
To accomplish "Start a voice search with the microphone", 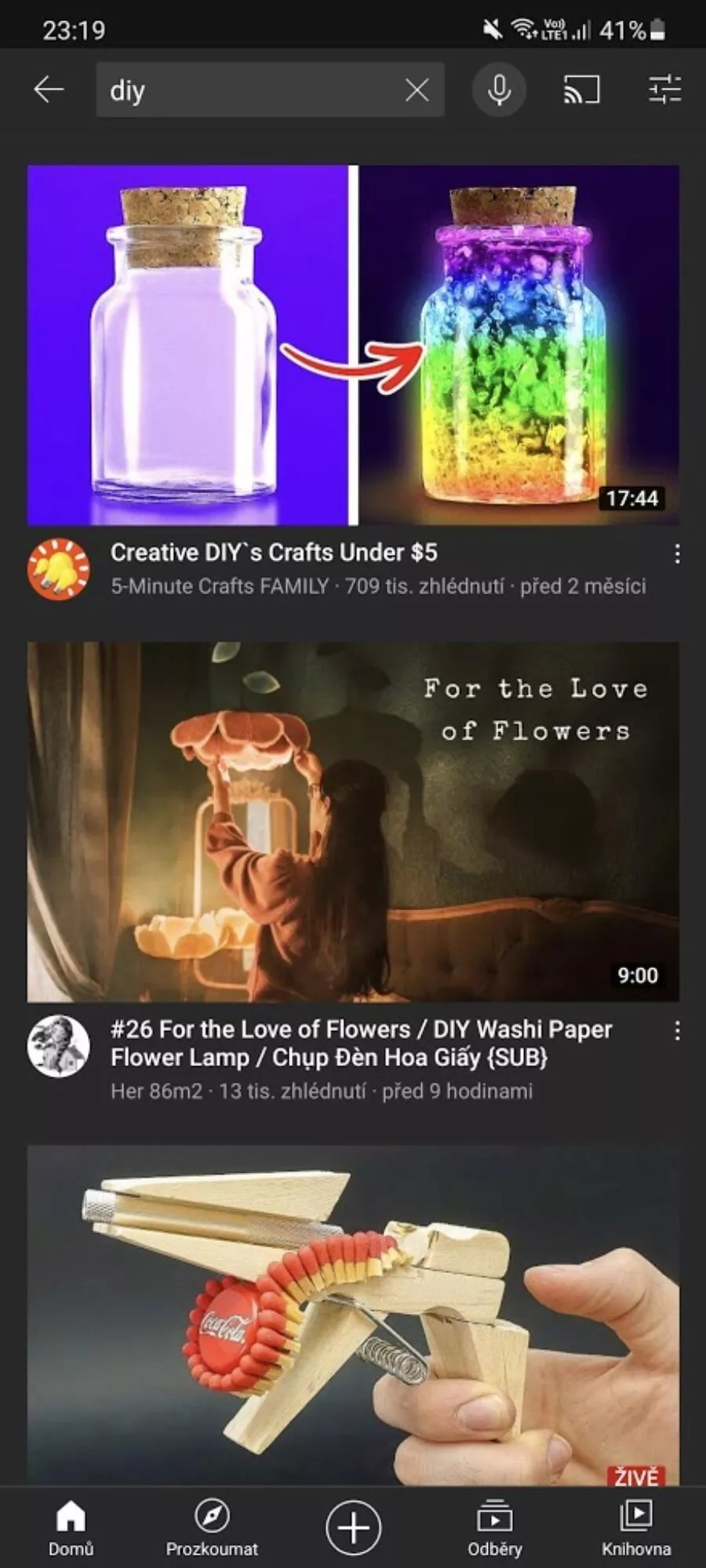I will (499, 90).
